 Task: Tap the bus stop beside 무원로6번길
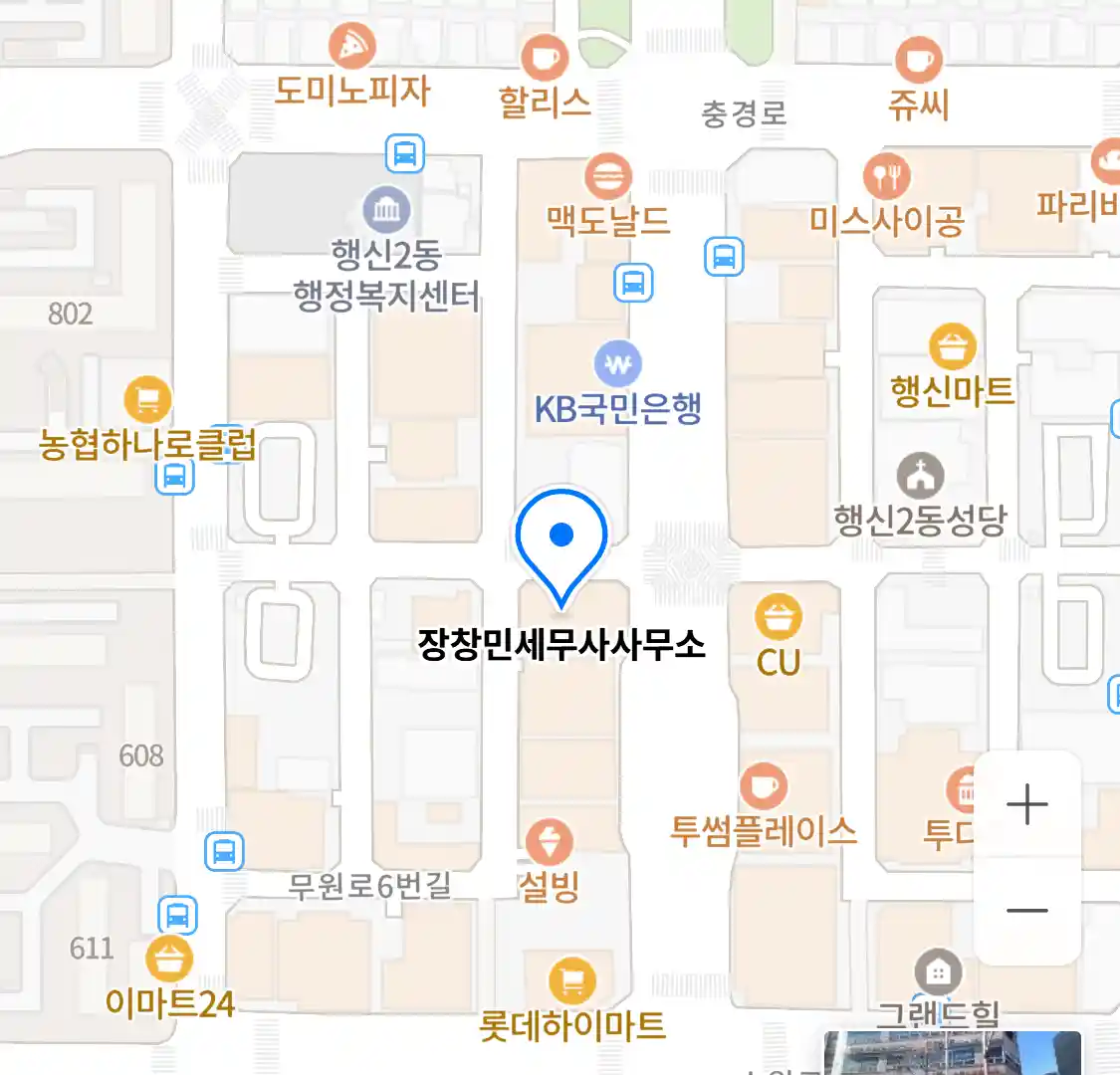[x=224, y=852]
